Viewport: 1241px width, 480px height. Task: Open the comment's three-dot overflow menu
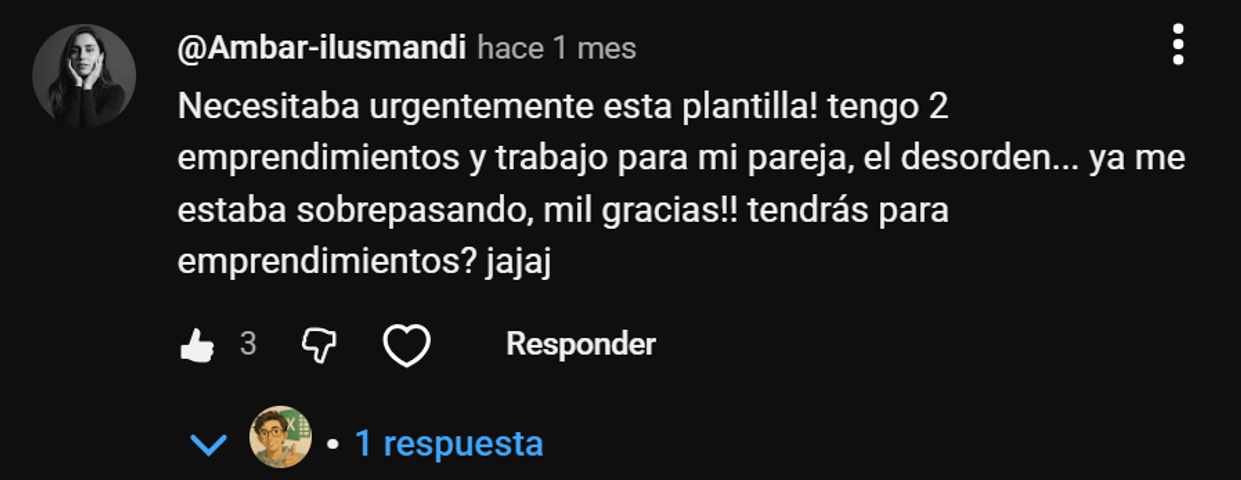point(1178,46)
